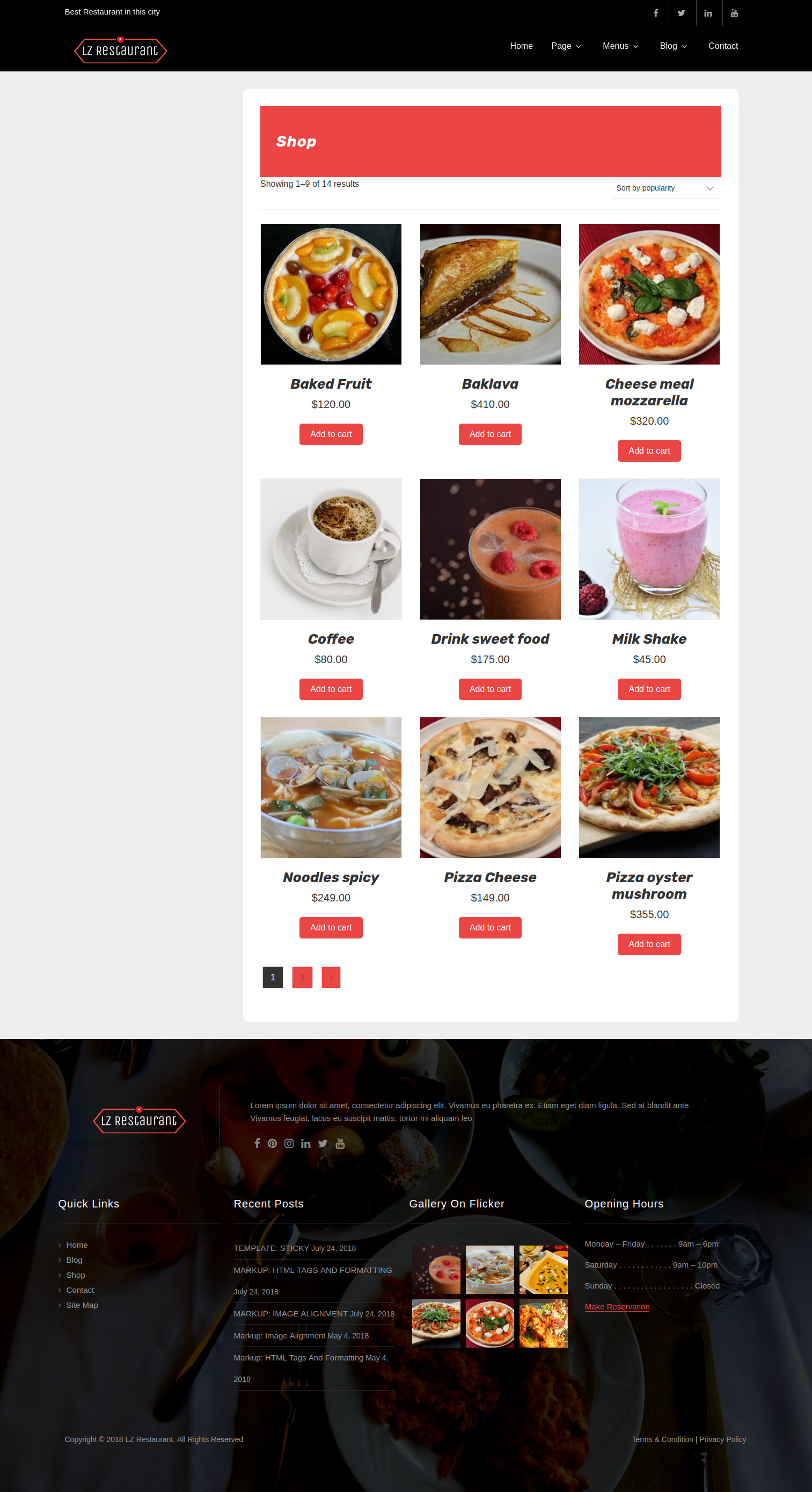Screen dimensions: 812x1492
Task: Add Baked Fruit to cart
Action: tap(331, 434)
